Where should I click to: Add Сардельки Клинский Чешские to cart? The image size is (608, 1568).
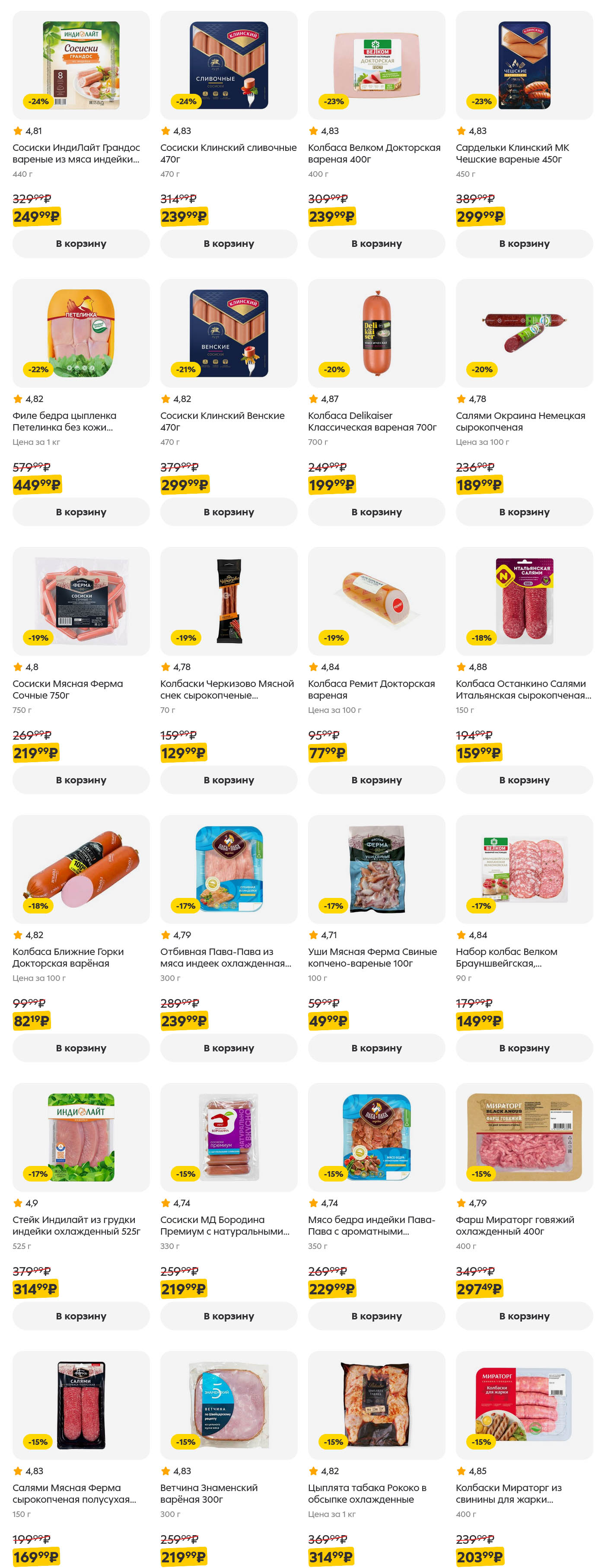coord(524,243)
